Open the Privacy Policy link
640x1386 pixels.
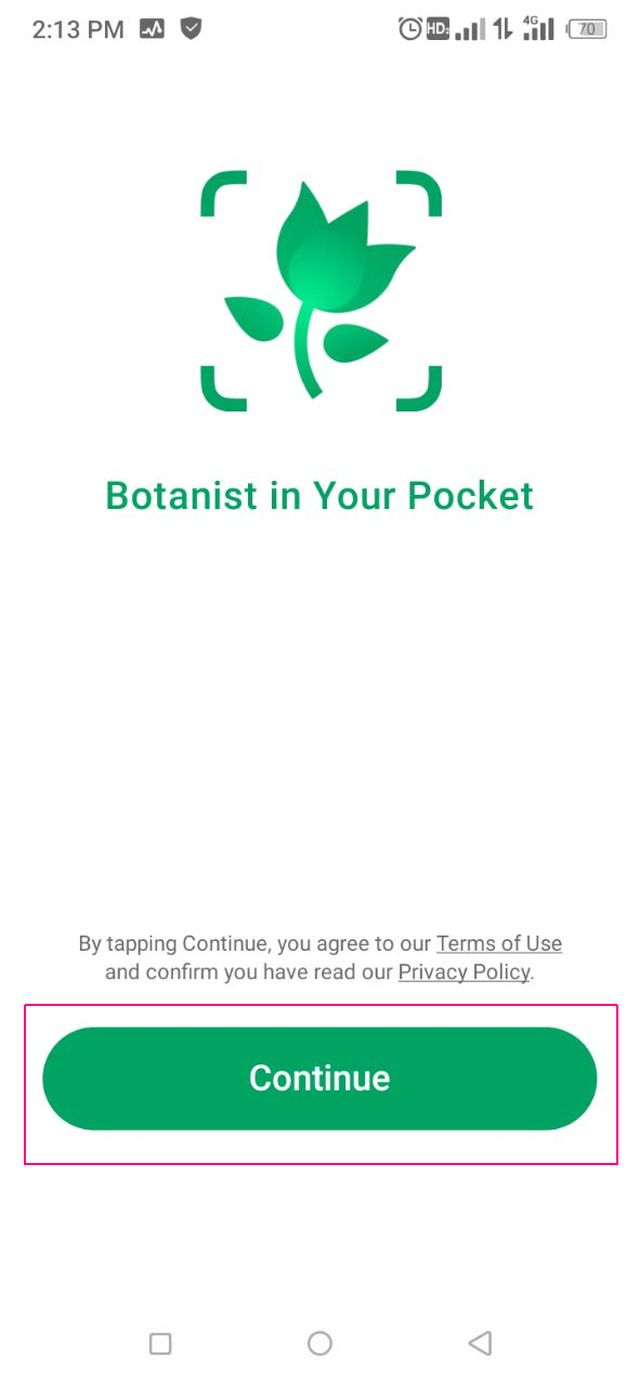click(464, 972)
